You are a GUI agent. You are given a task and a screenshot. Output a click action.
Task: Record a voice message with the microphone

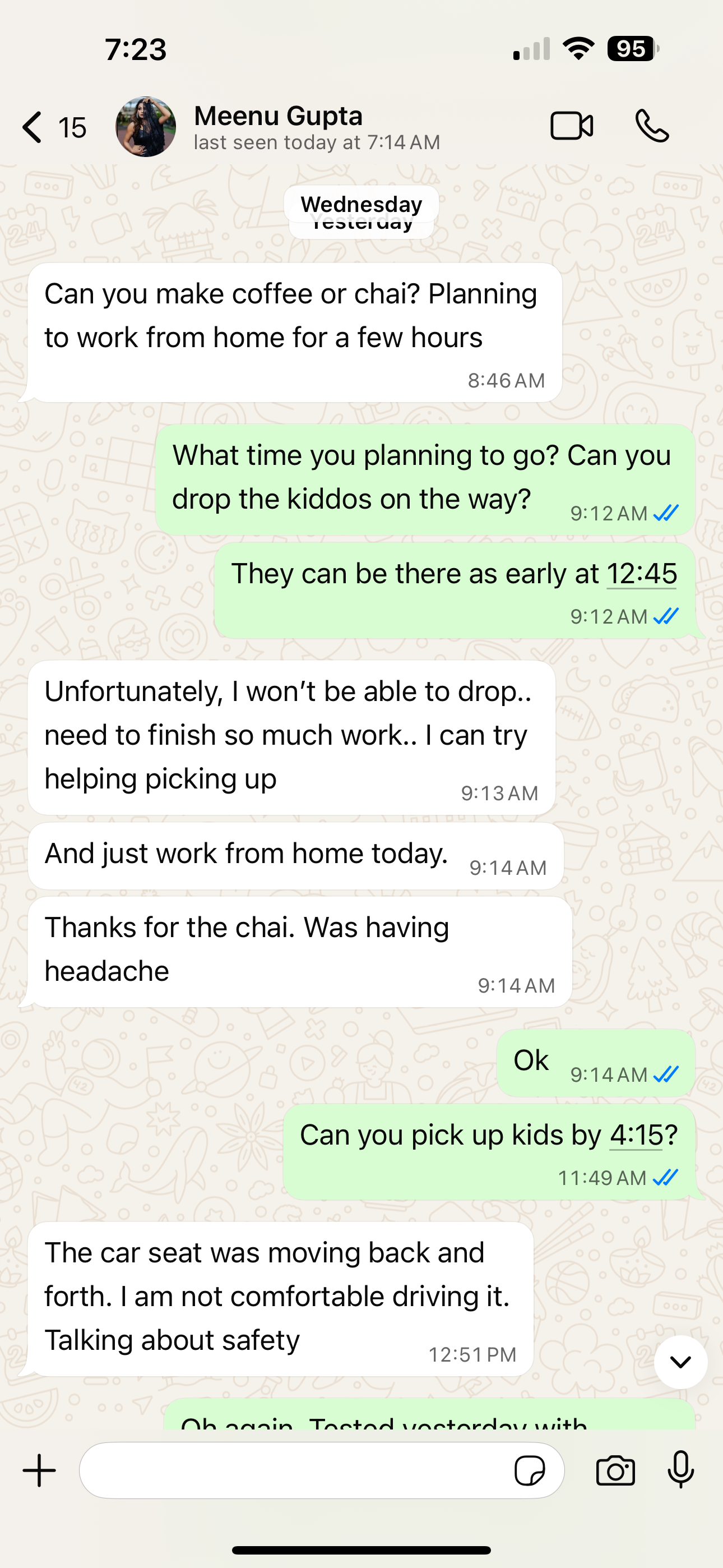tap(680, 1470)
